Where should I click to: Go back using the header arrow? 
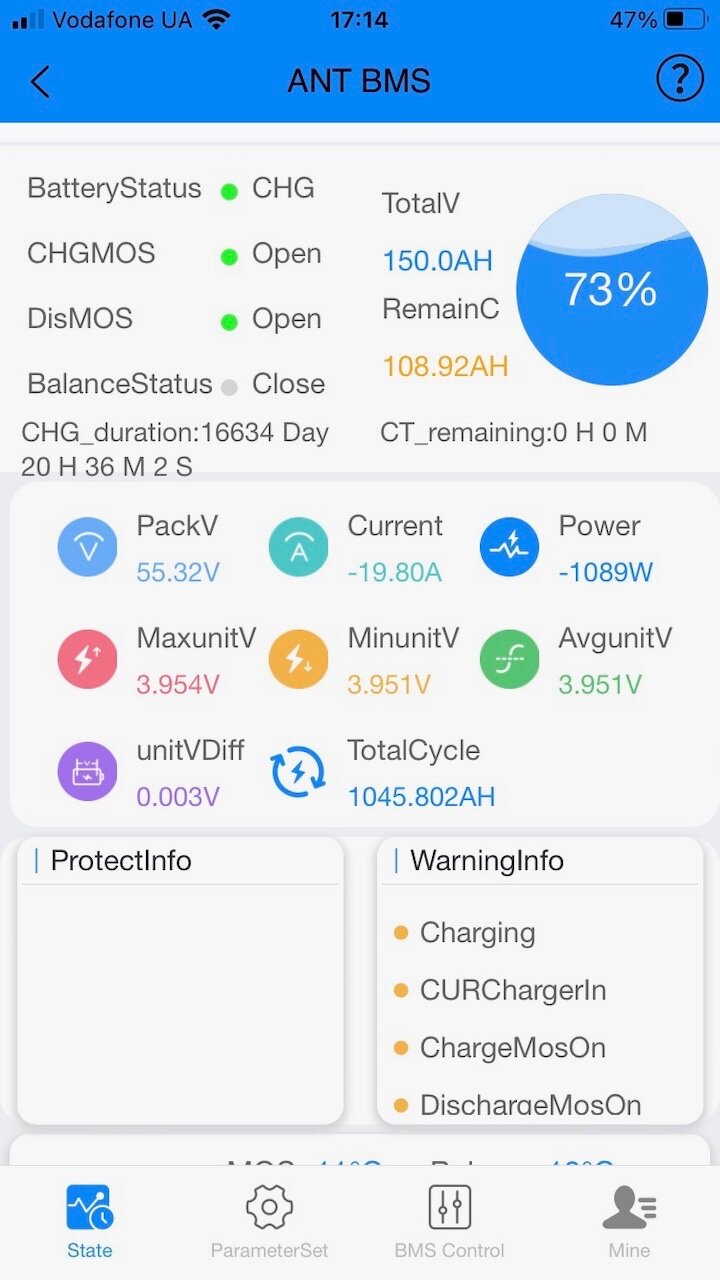point(40,81)
